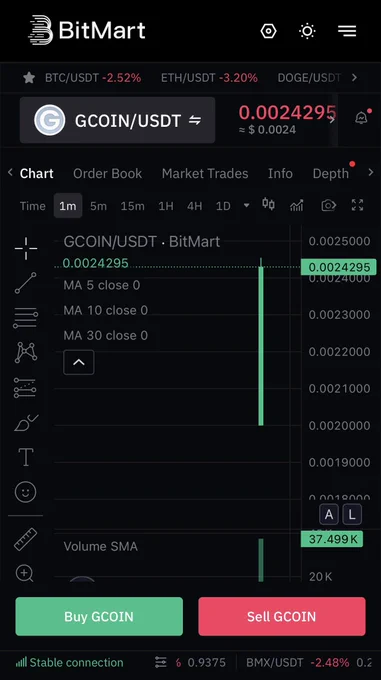Open the Depth tab

[331, 173]
